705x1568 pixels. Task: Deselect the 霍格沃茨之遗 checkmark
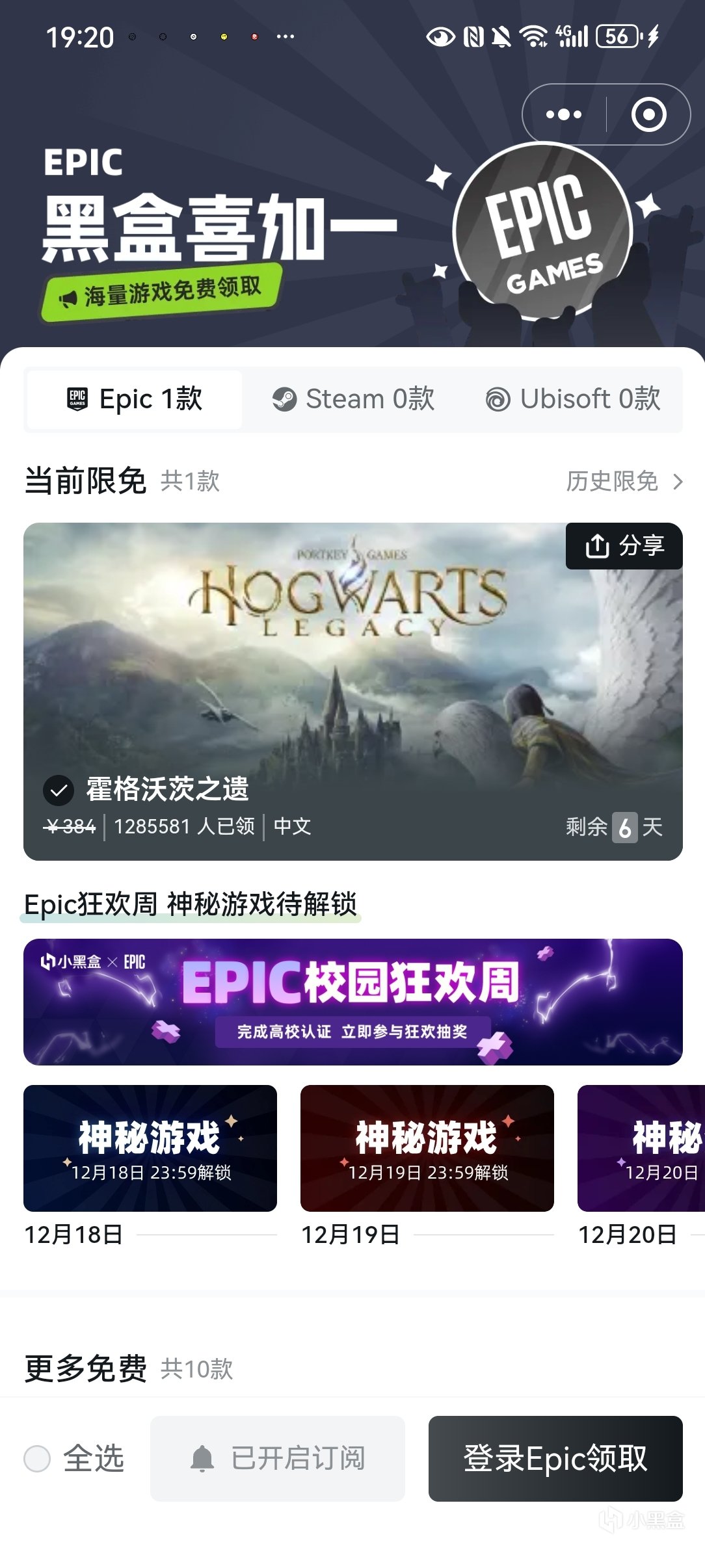point(59,791)
